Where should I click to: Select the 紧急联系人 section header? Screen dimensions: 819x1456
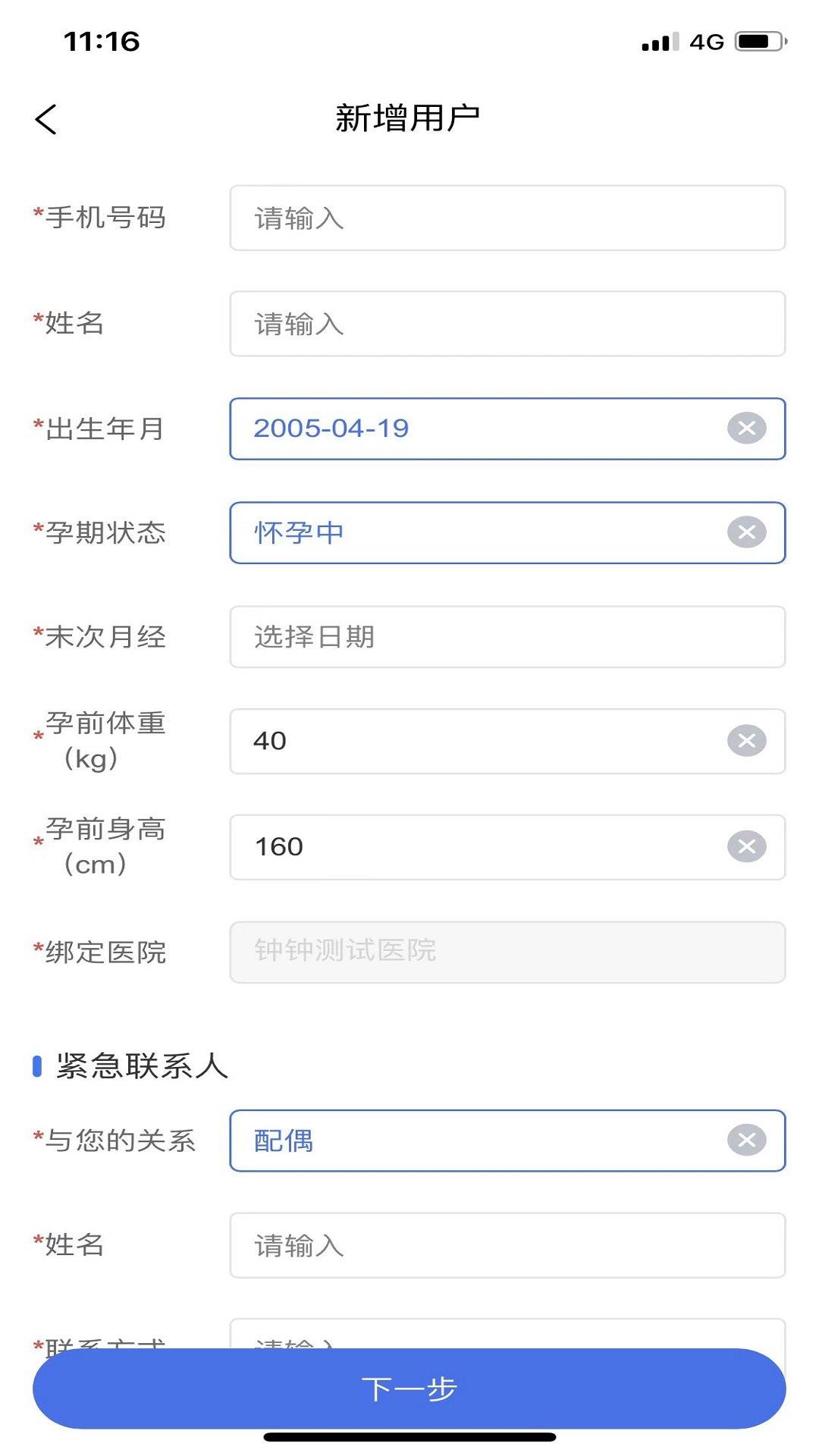(x=140, y=1066)
